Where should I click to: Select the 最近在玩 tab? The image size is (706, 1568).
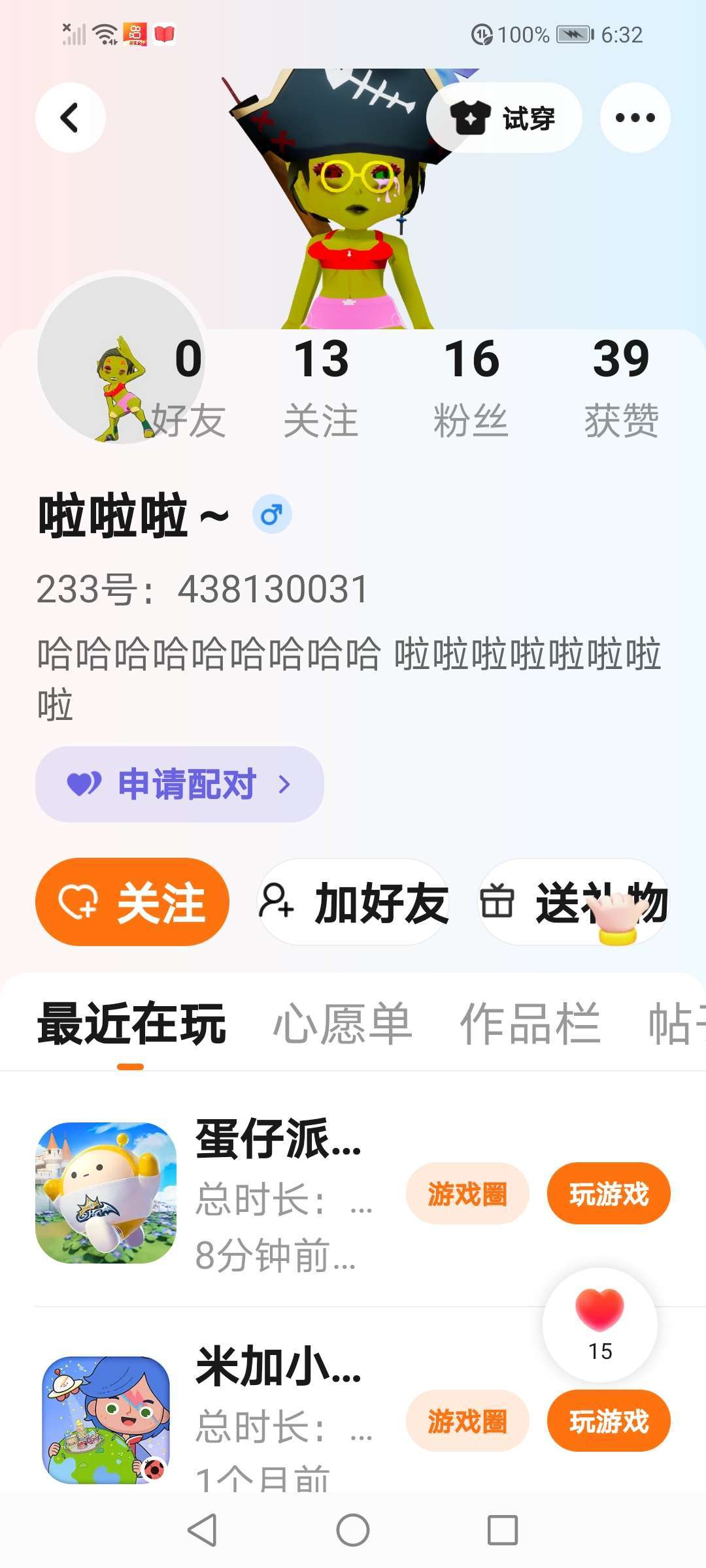[132, 1024]
